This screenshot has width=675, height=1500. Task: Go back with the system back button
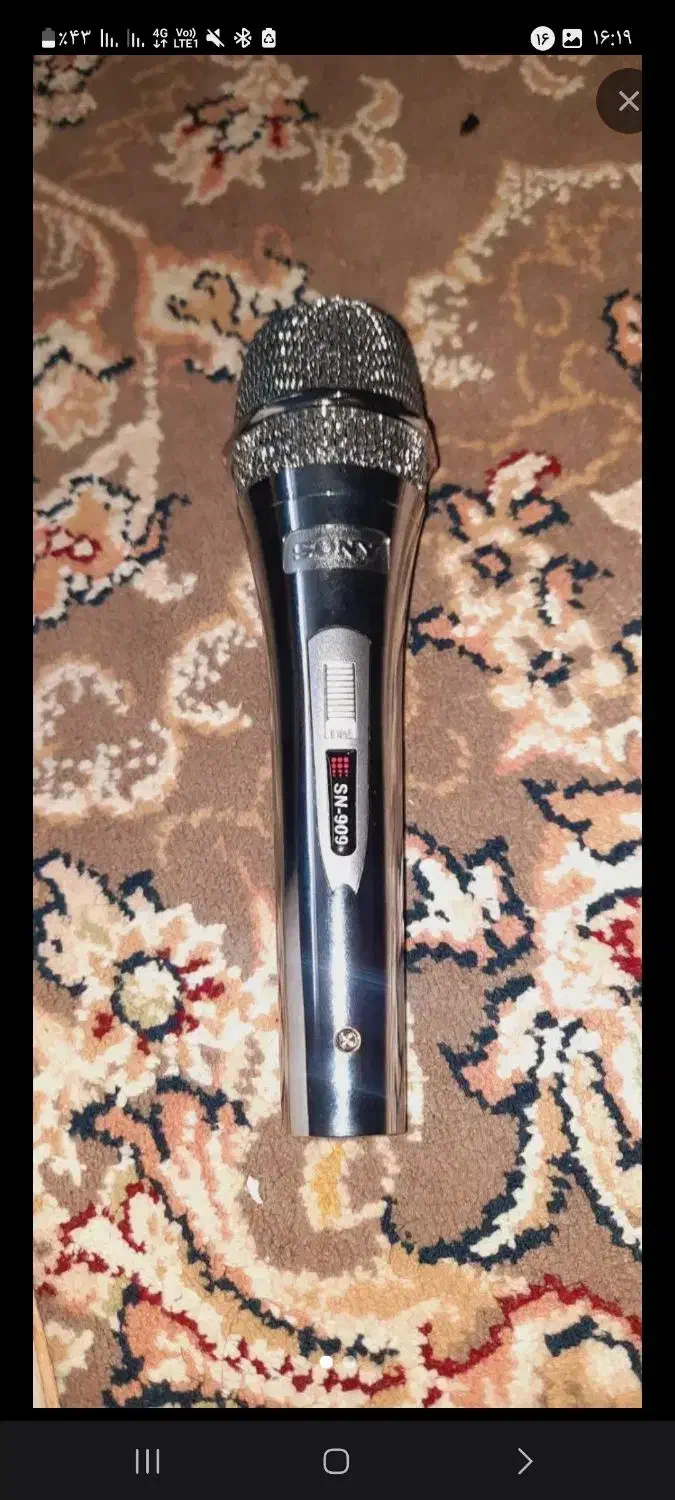(524, 1461)
